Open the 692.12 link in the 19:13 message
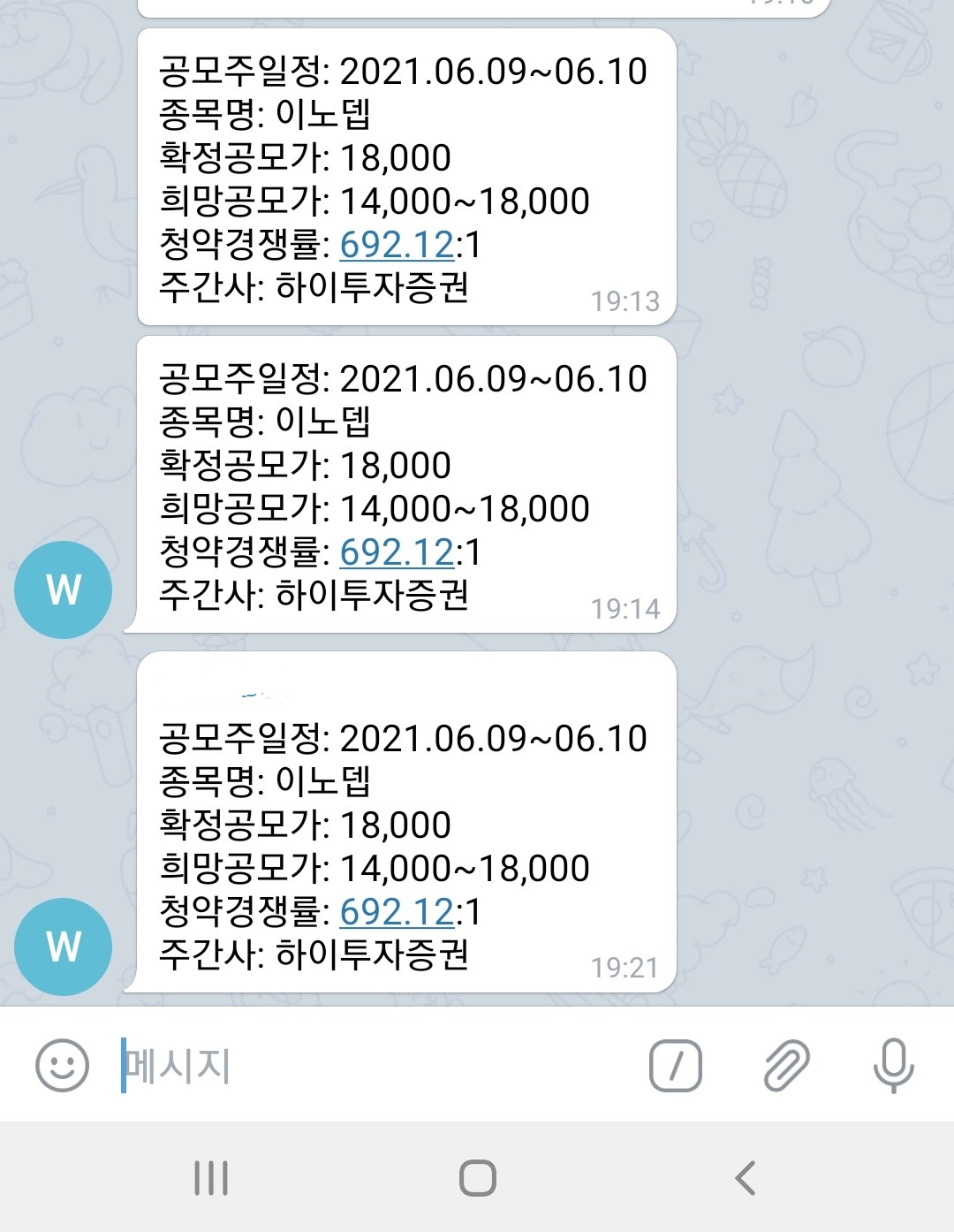Screen dimensions: 954x1232 pos(397,245)
